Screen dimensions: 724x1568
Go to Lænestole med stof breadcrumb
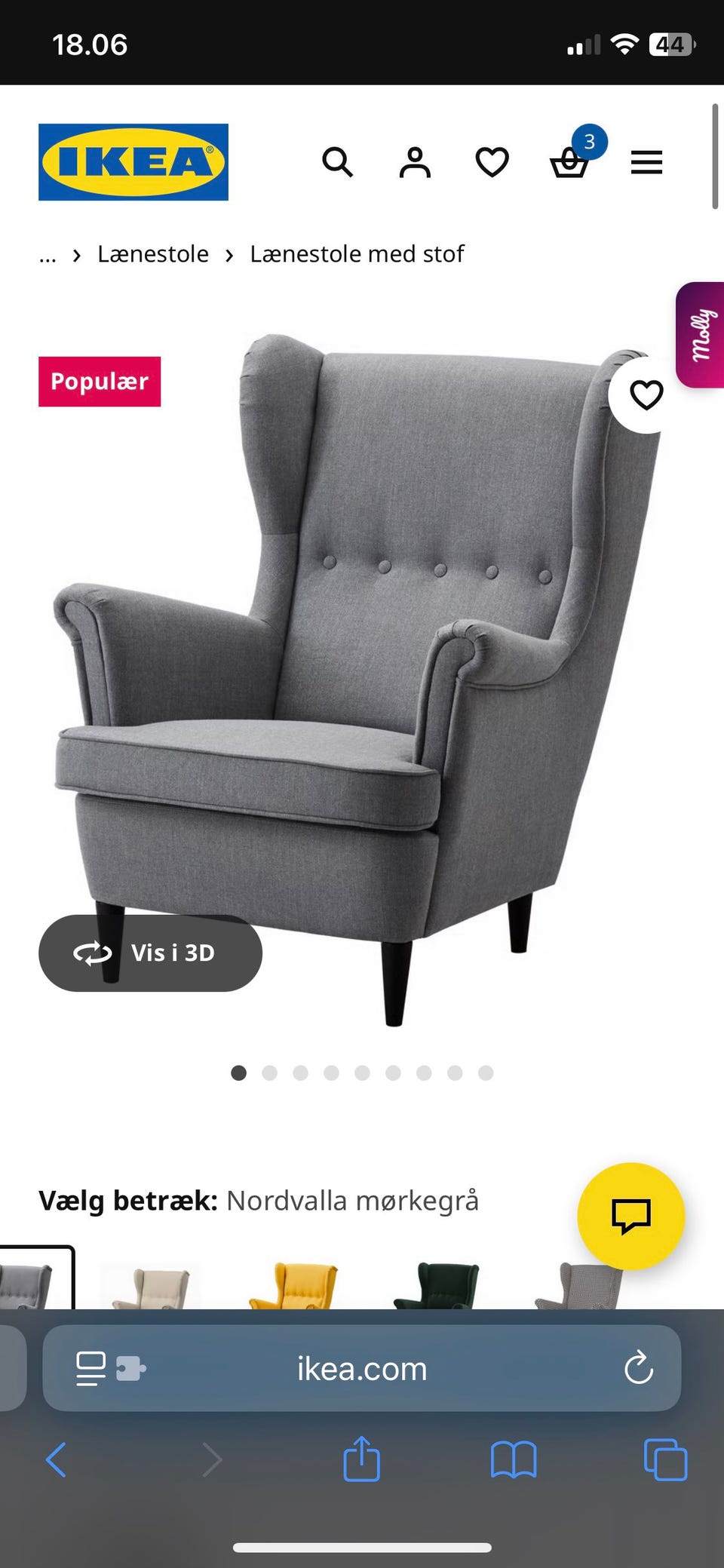click(357, 254)
